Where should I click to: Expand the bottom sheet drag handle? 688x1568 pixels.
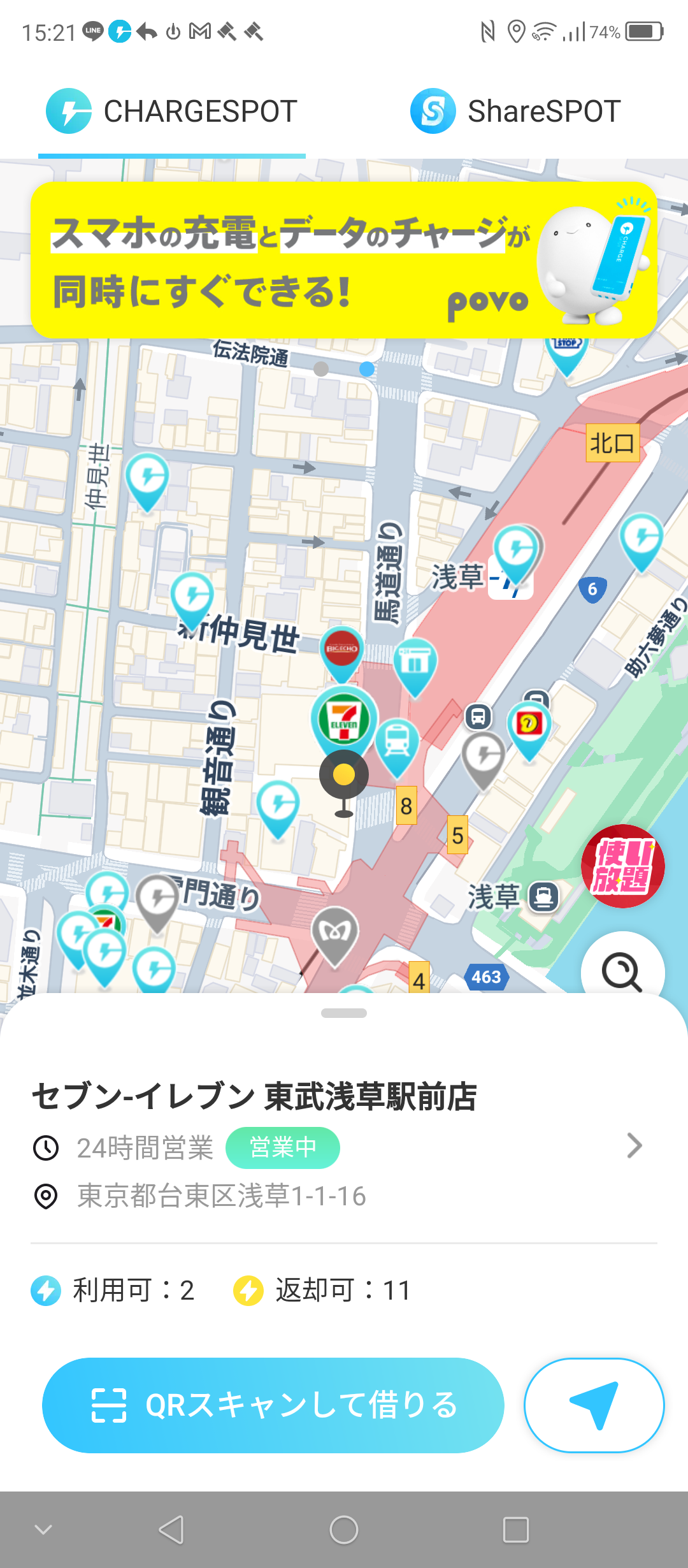pyautogui.click(x=344, y=1013)
